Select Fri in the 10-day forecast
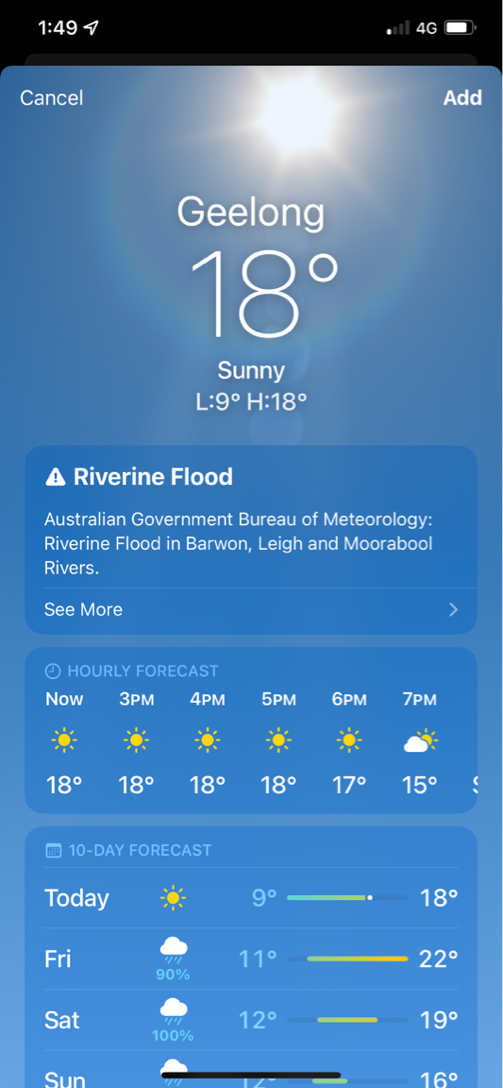 [x=251, y=959]
